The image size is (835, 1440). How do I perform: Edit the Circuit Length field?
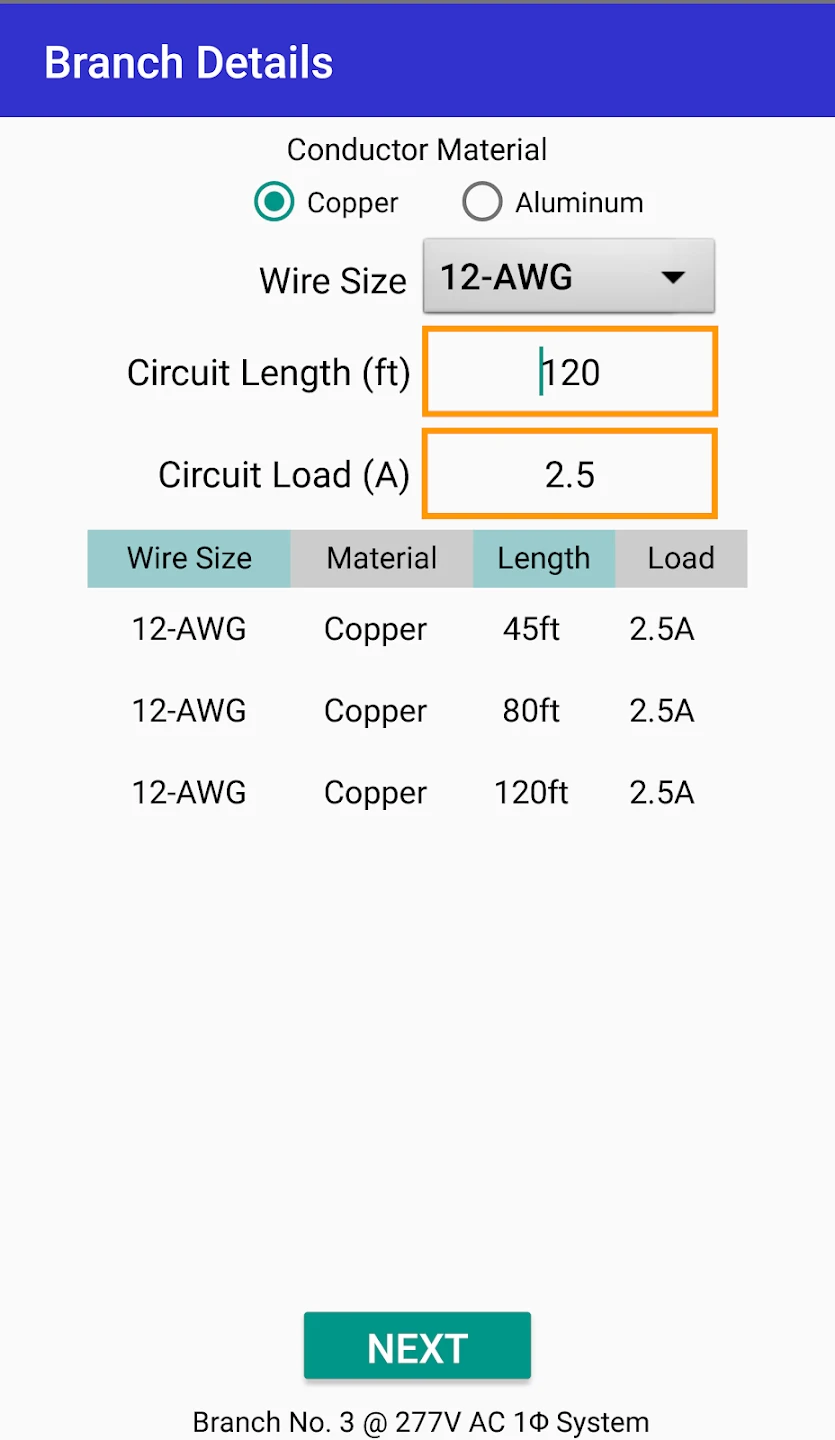(570, 372)
